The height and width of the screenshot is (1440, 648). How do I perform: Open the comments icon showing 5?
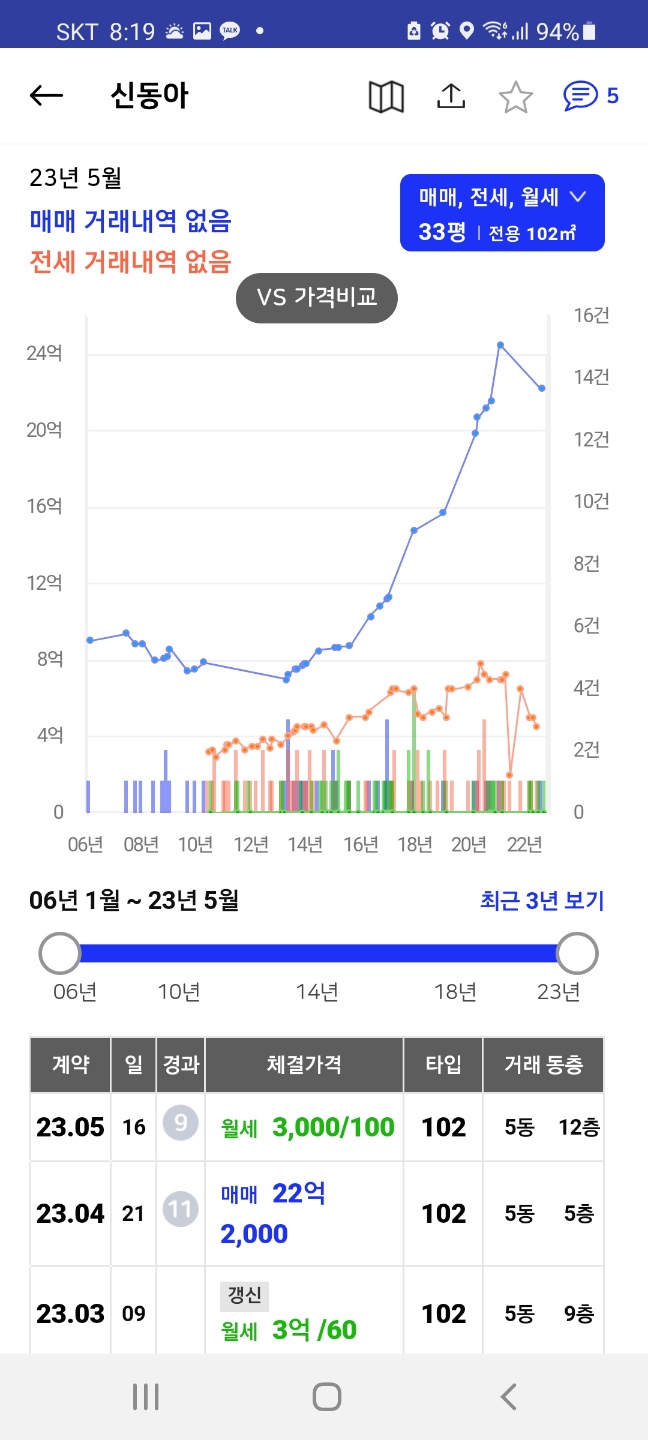pos(591,96)
